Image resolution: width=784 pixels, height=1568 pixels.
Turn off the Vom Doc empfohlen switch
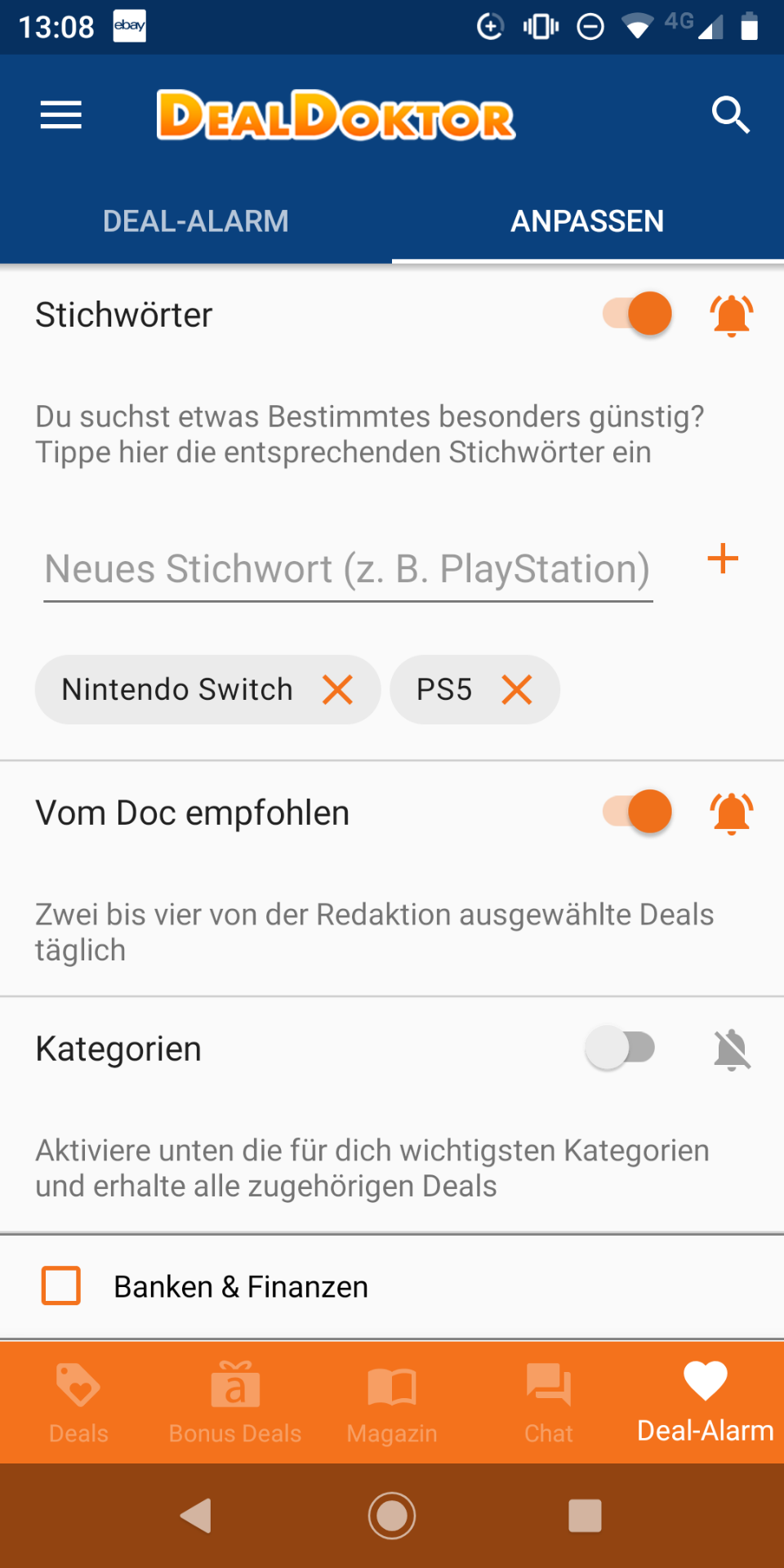tap(637, 811)
